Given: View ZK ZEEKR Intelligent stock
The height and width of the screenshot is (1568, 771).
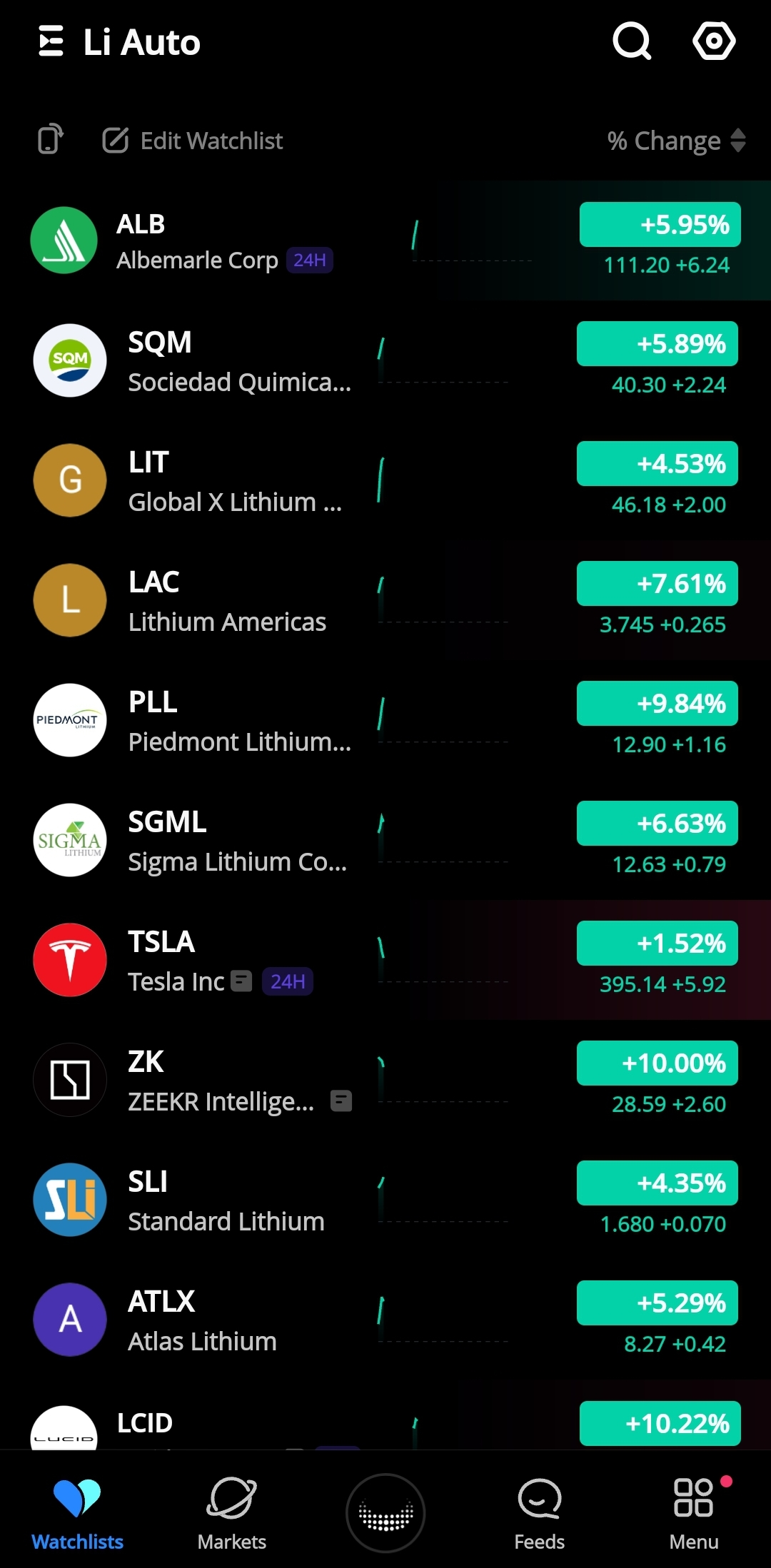Looking at the screenshot, I should 385,1080.
